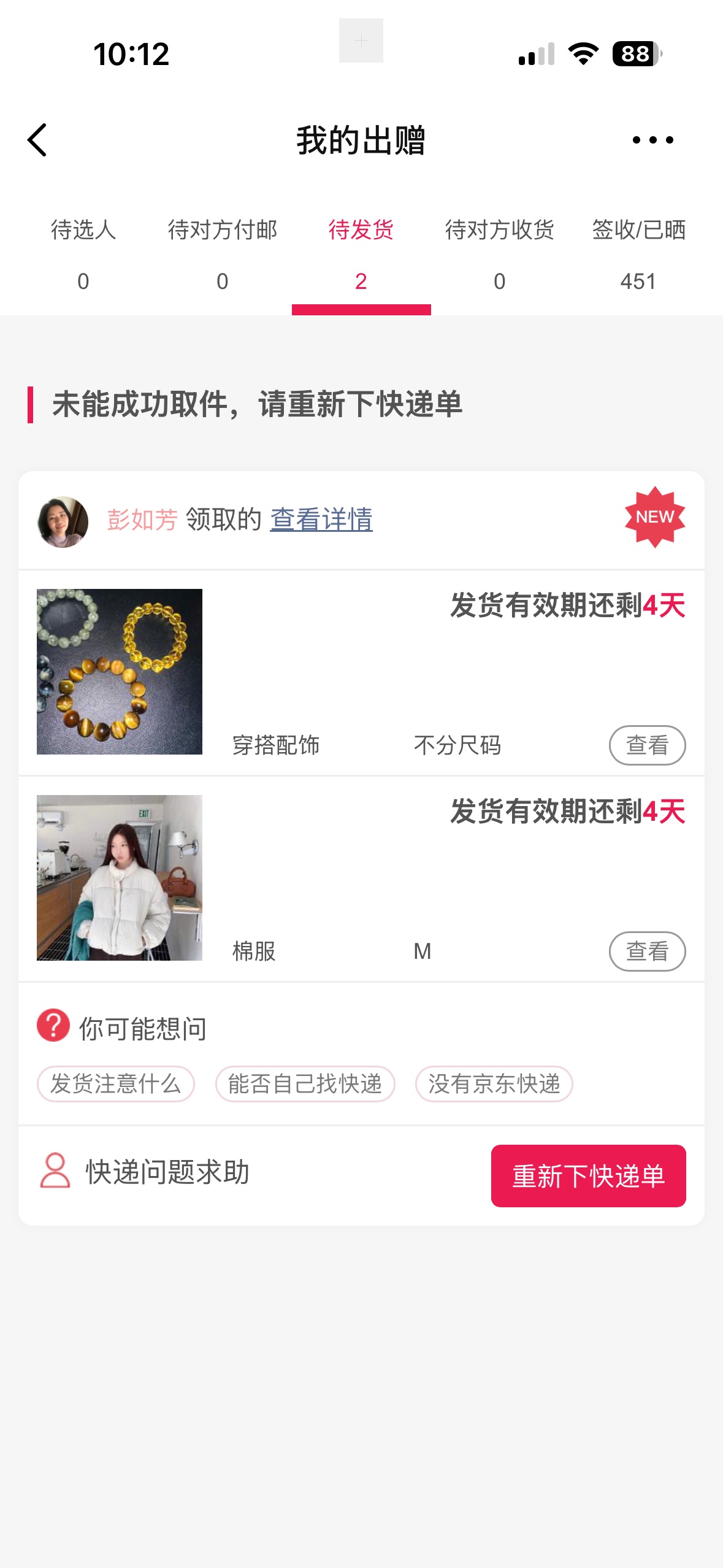Open the 查看详情 link
This screenshot has width=723, height=1568.
pyautogui.click(x=321, y=520)
